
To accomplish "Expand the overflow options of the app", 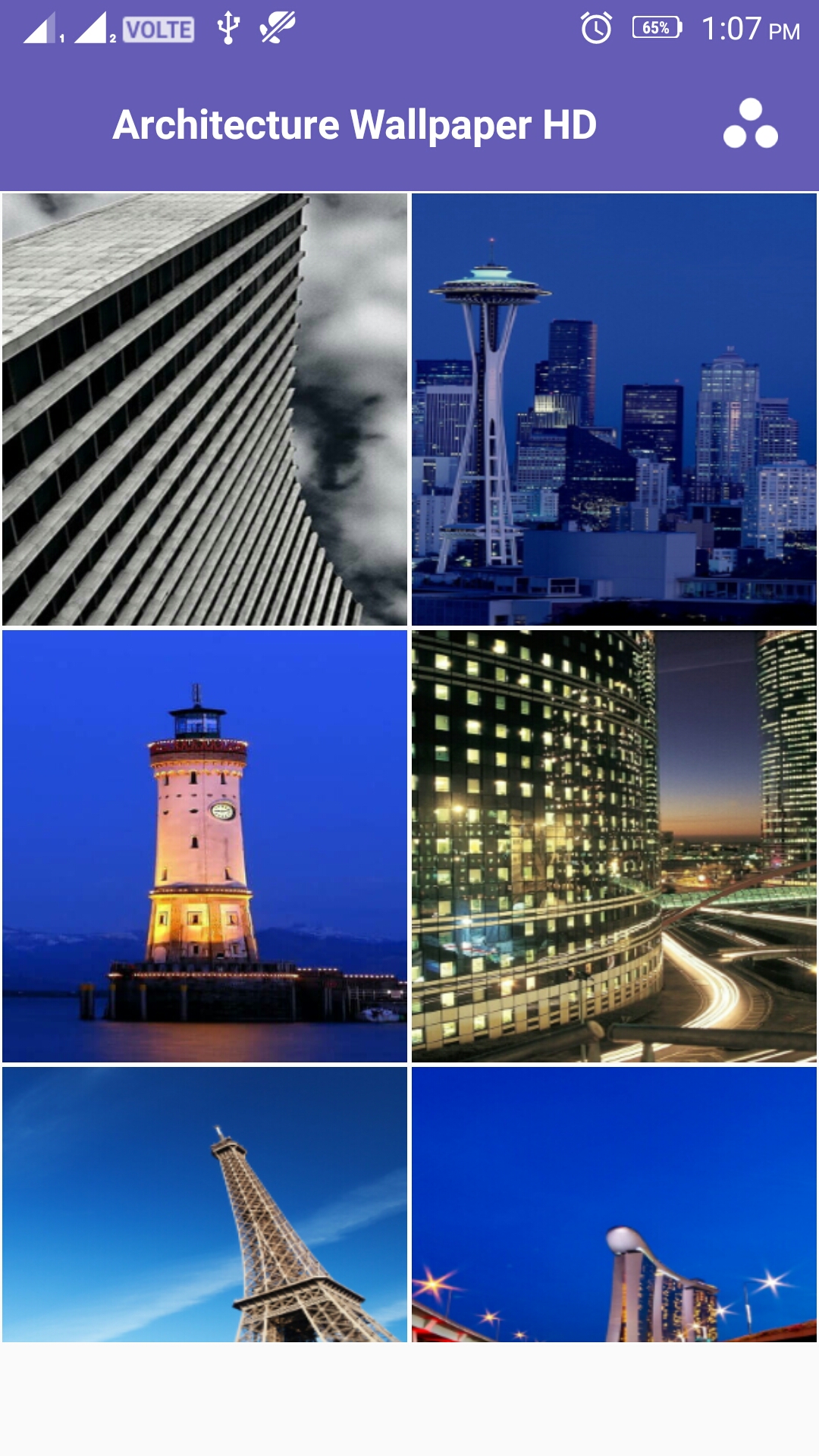I will click(751, 121).
